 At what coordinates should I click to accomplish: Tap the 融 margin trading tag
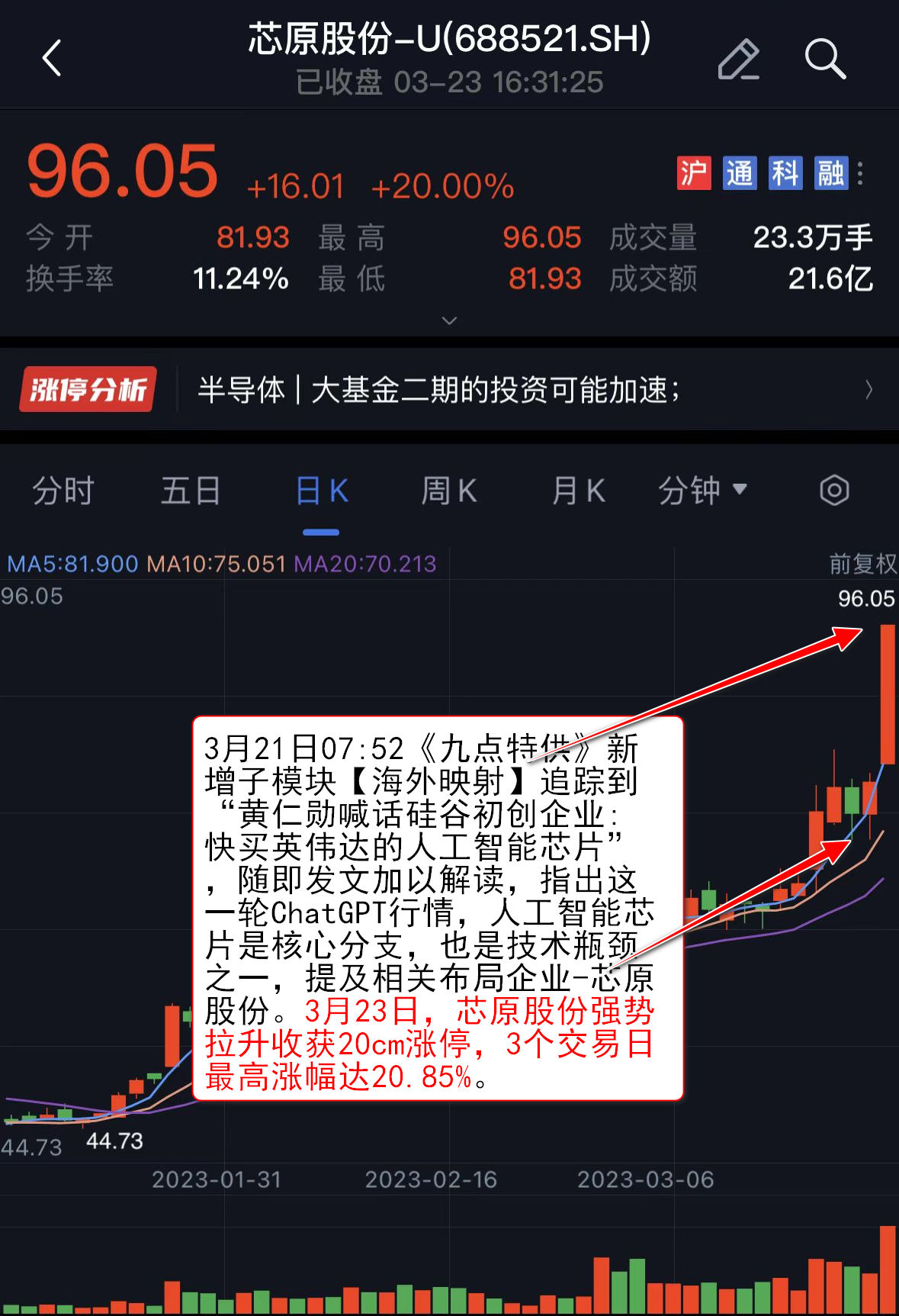[830, 173]
